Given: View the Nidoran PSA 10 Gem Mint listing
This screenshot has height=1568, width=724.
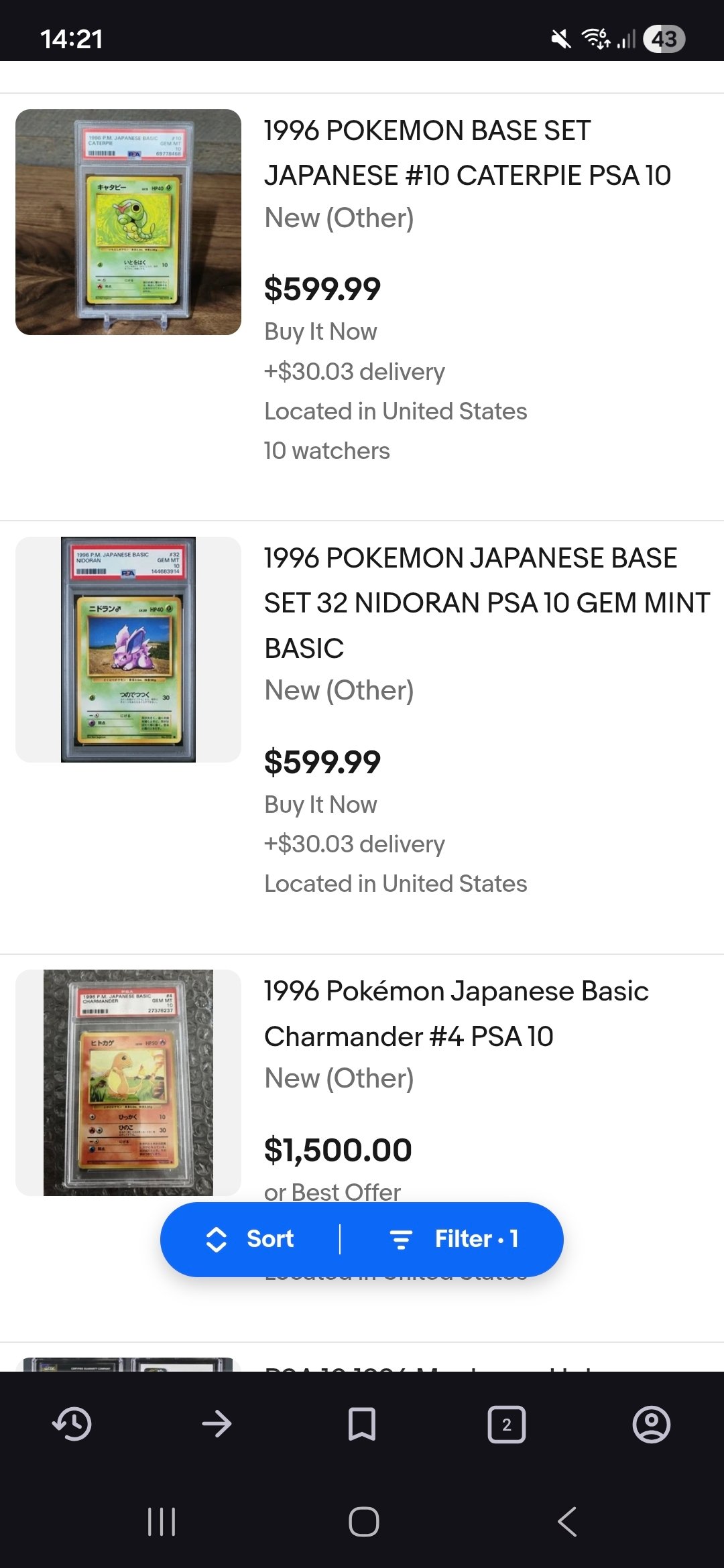Looking at the screenshot, I should click(x=486, y=602).
